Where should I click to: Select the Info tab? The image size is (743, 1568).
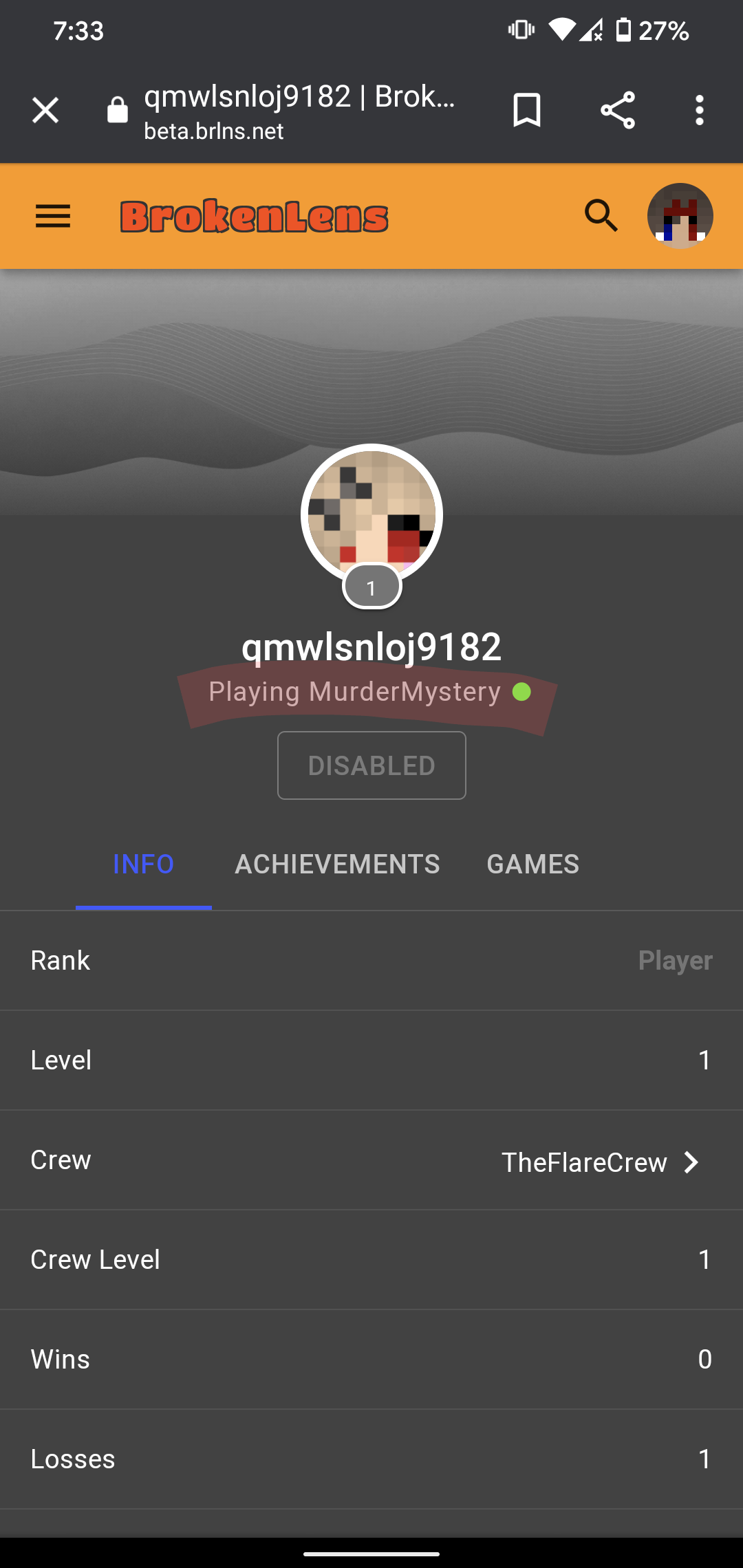coord(144,864)
